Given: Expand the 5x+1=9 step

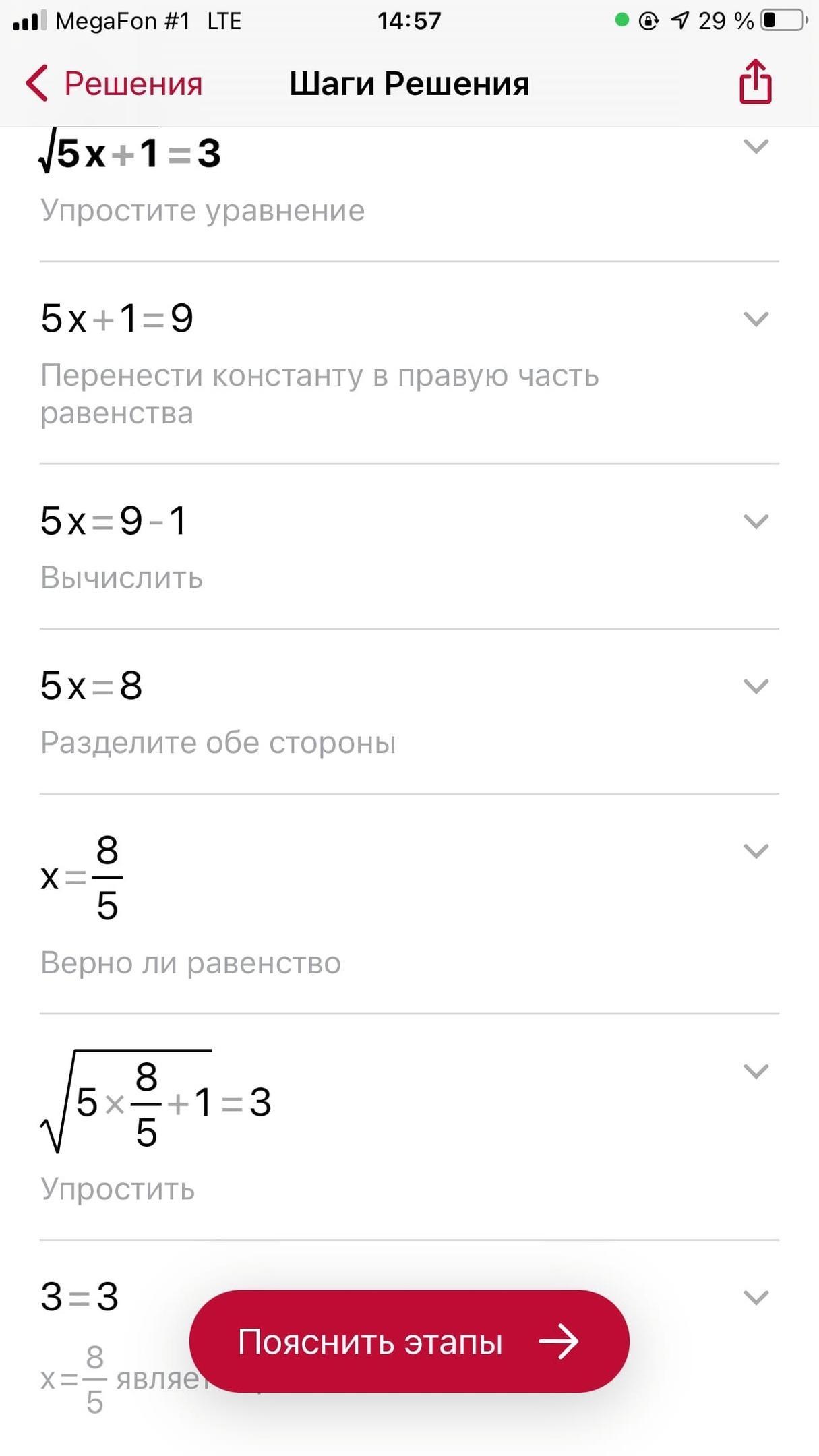Looking at the screenshot, I should (756, 318).
